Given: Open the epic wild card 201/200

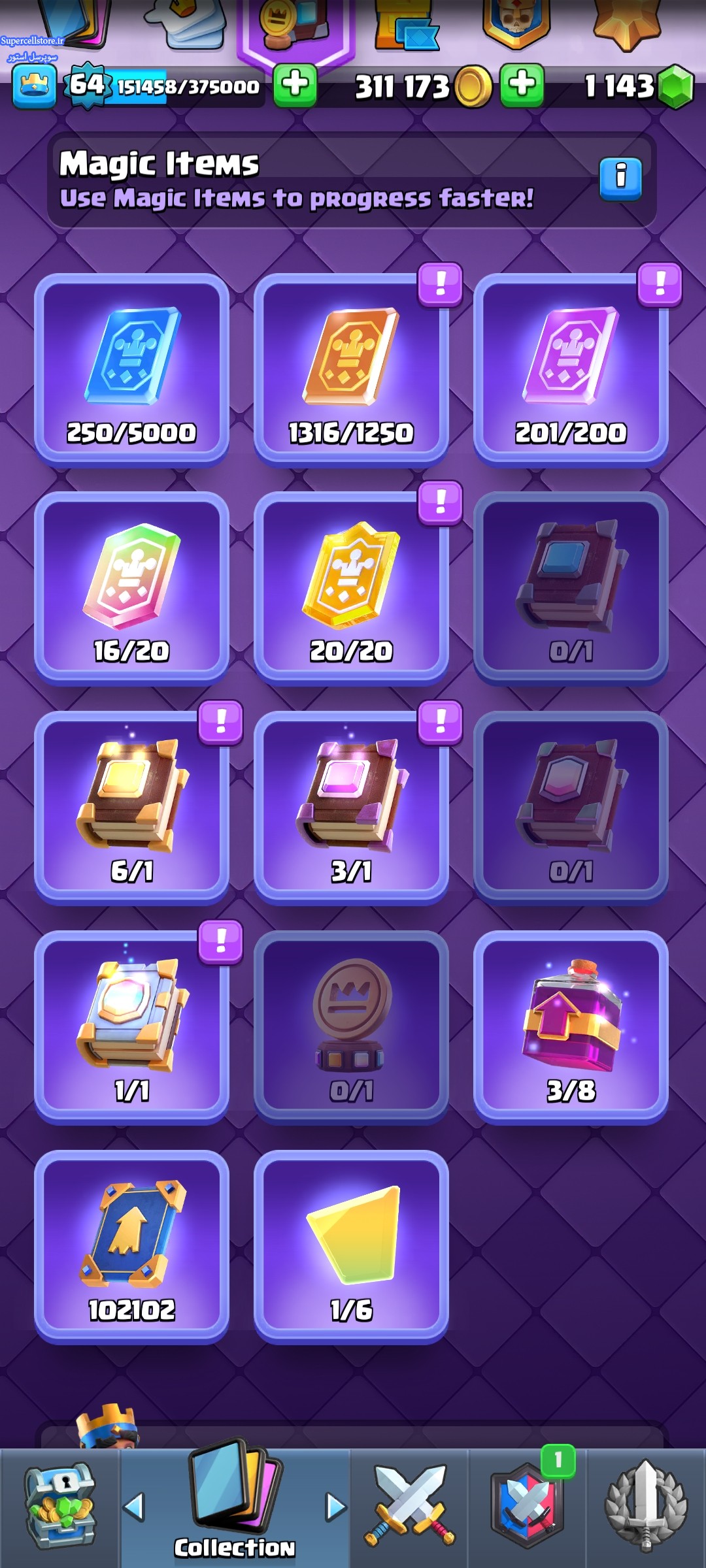Looking at the screenshot, I should point(571,368).
